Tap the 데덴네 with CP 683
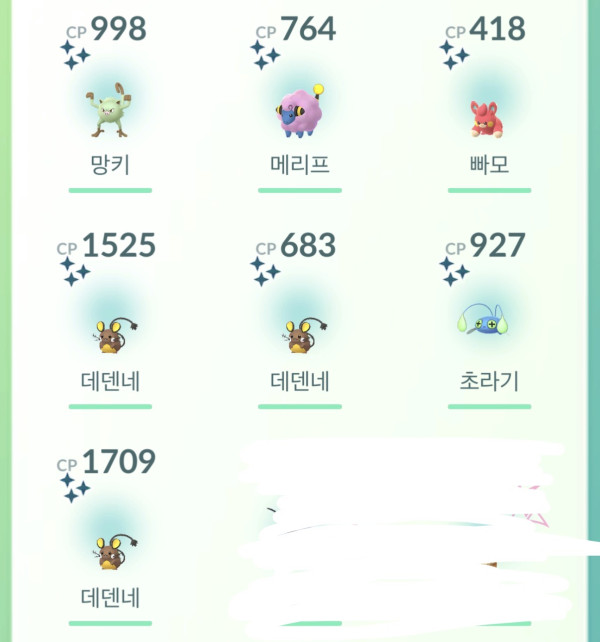 click(x=300, y=333)
